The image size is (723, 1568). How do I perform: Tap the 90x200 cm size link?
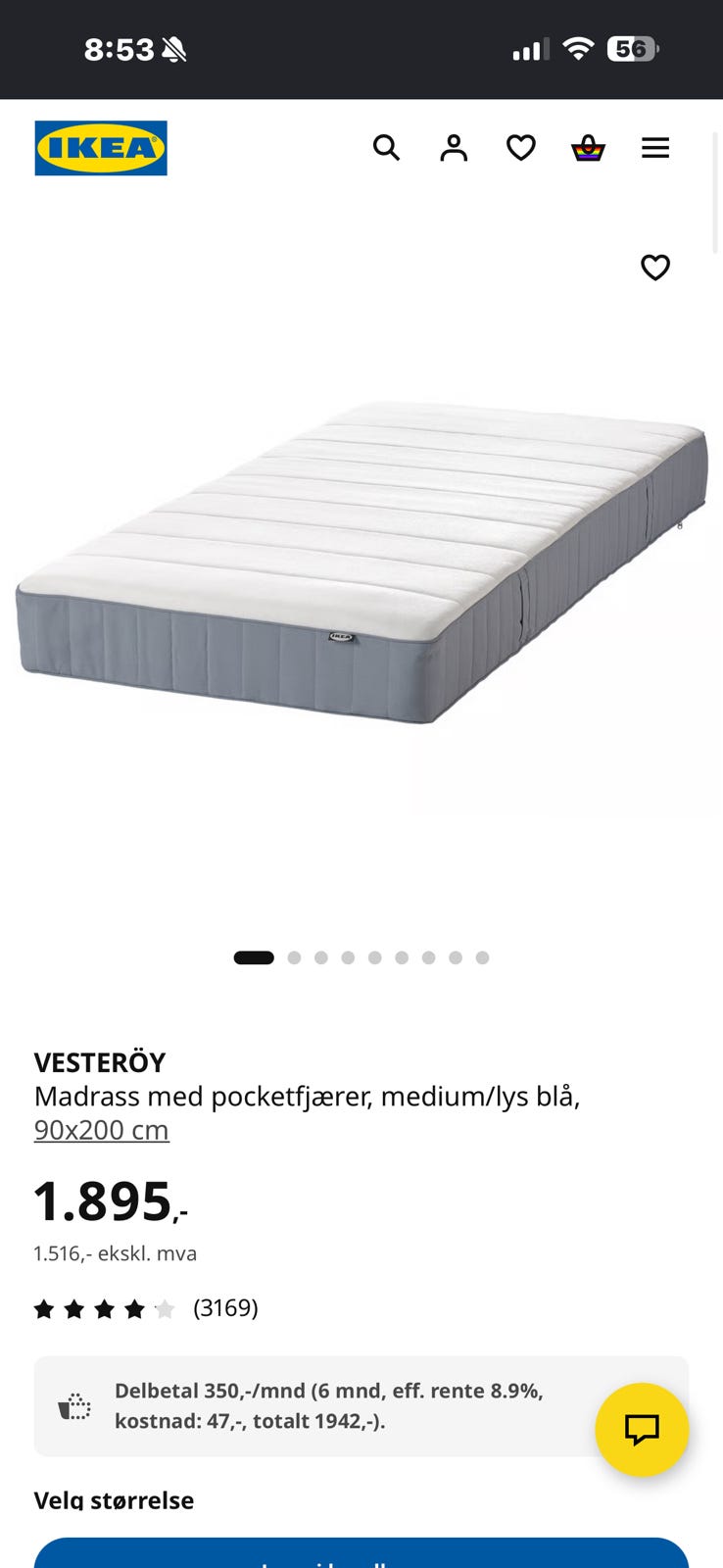pyautogui.click(x=102, y=1130)
